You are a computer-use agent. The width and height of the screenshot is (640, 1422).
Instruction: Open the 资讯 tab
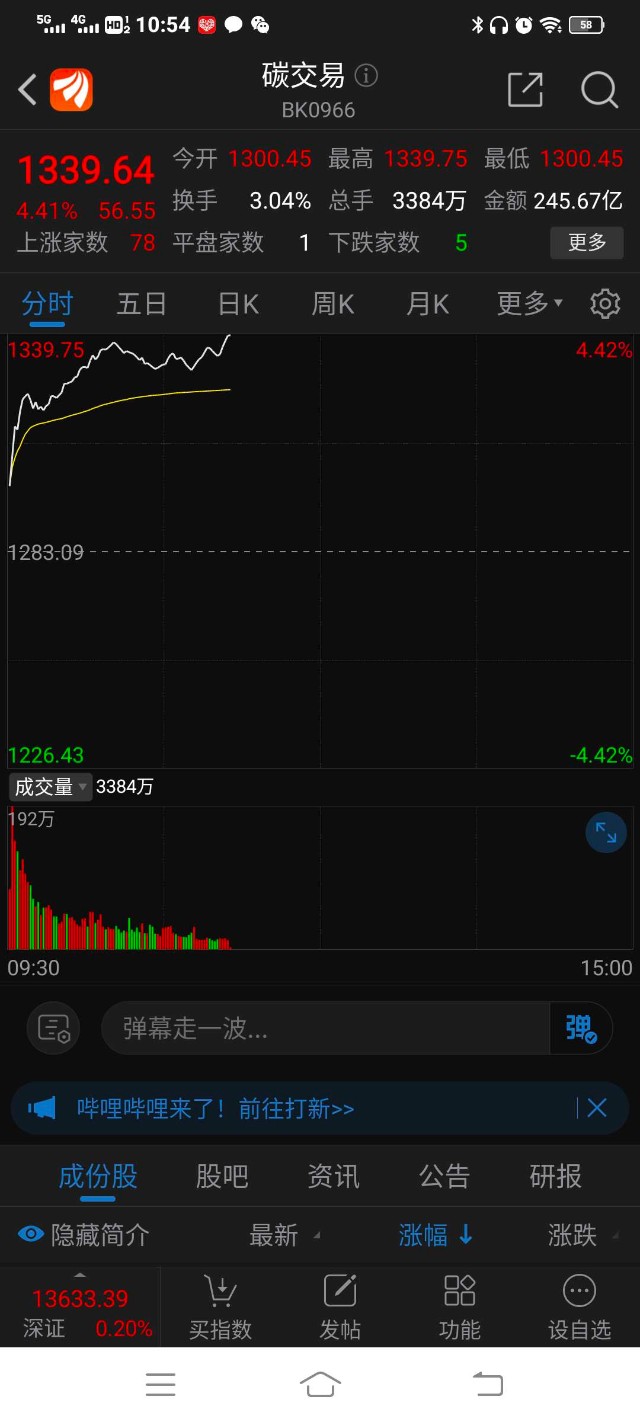[x=333, y=1176]
